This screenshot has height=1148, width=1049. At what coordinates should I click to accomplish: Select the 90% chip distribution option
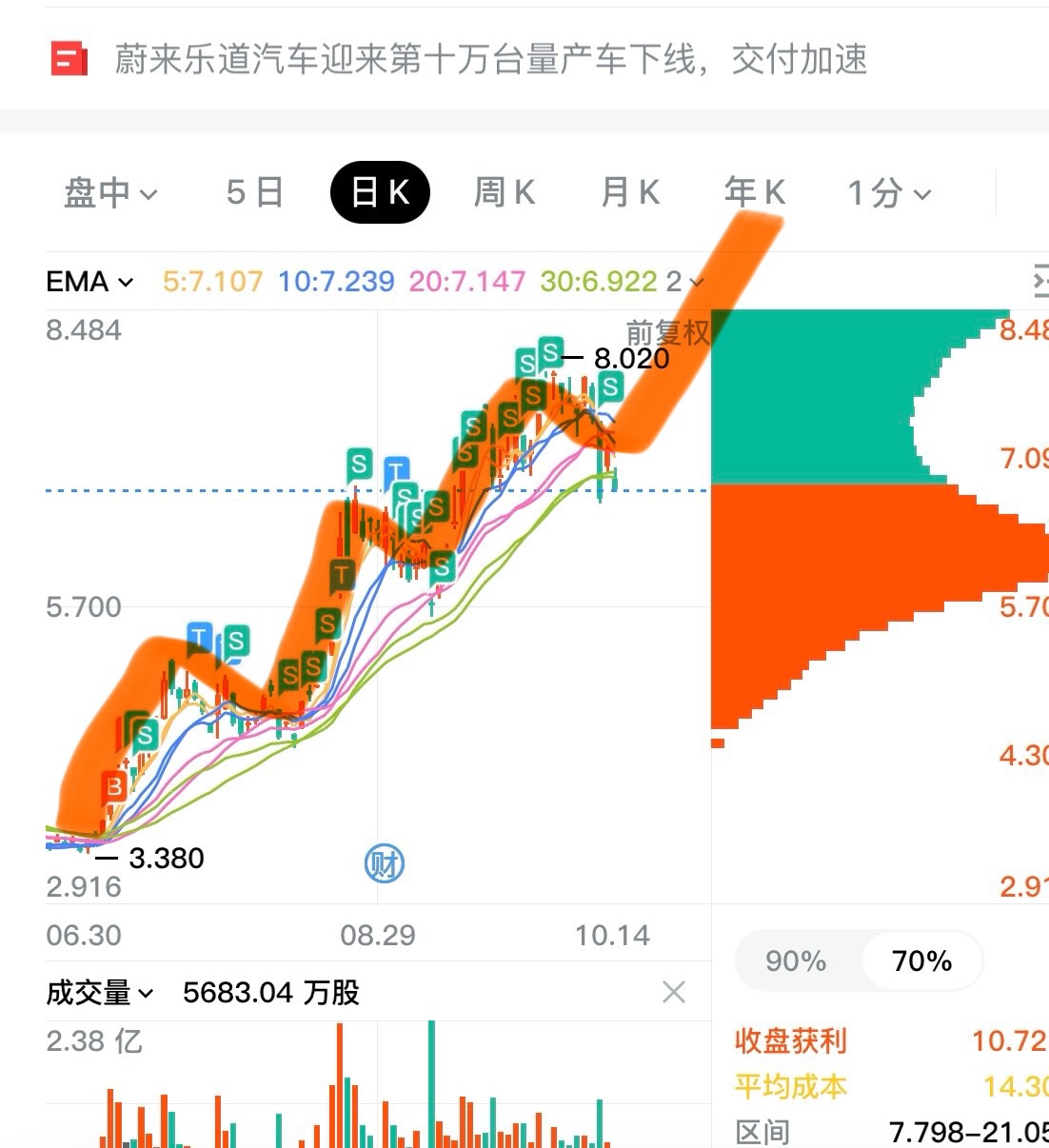coord(796,961)
